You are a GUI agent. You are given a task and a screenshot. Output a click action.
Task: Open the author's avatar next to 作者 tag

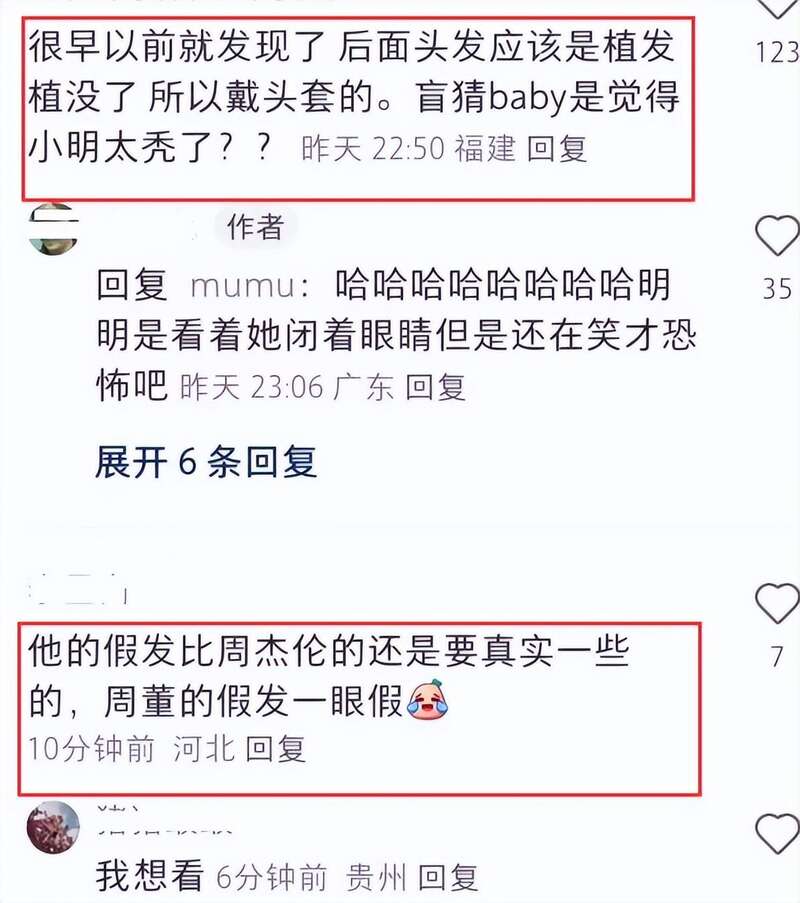[53, 230]
